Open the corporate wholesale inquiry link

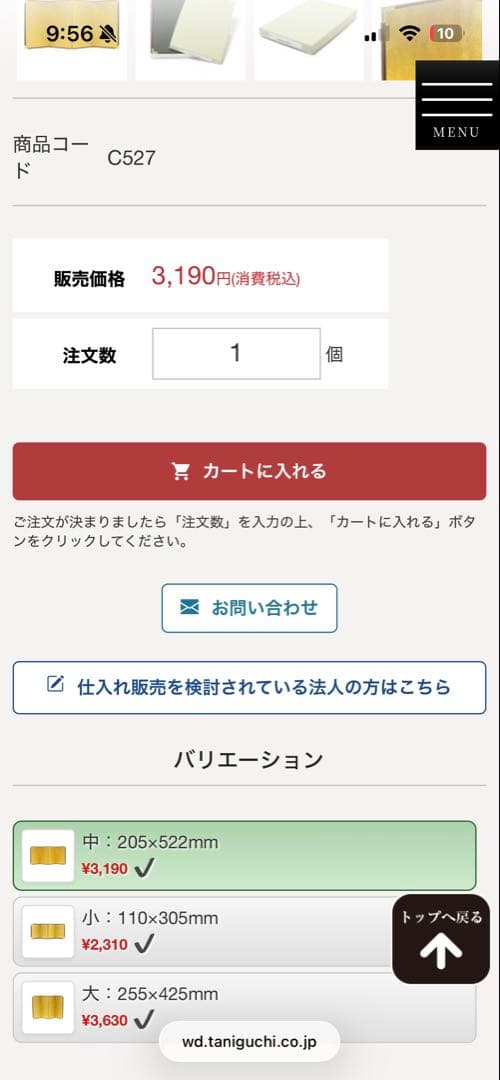249,687
